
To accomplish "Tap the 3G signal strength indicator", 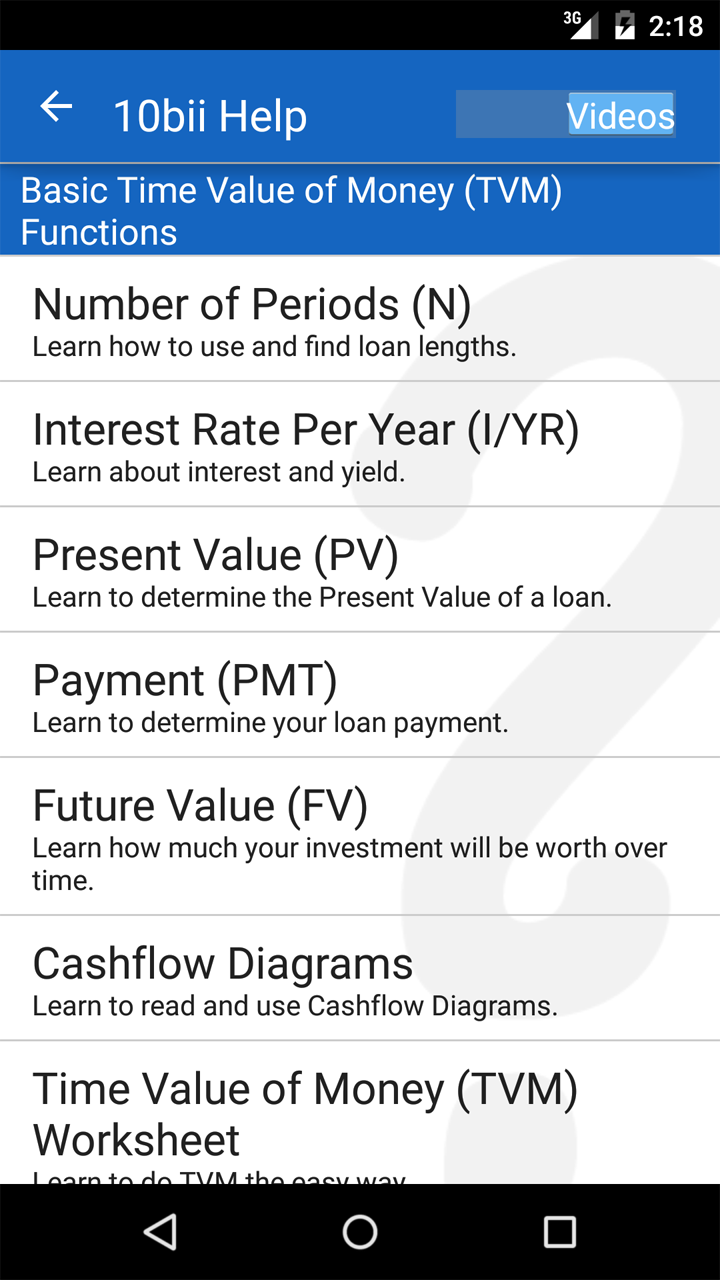I will pyautogui.click(x=581, y=26).
